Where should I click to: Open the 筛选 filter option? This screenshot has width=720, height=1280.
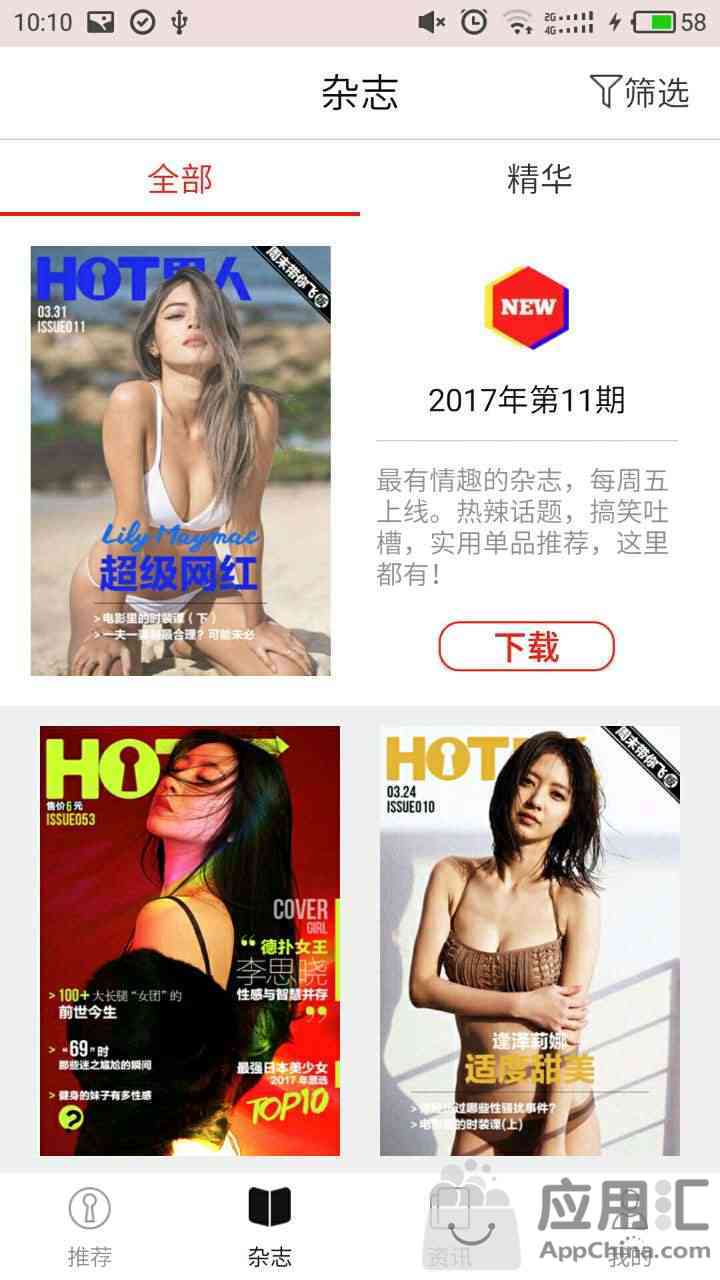(640, 92)
